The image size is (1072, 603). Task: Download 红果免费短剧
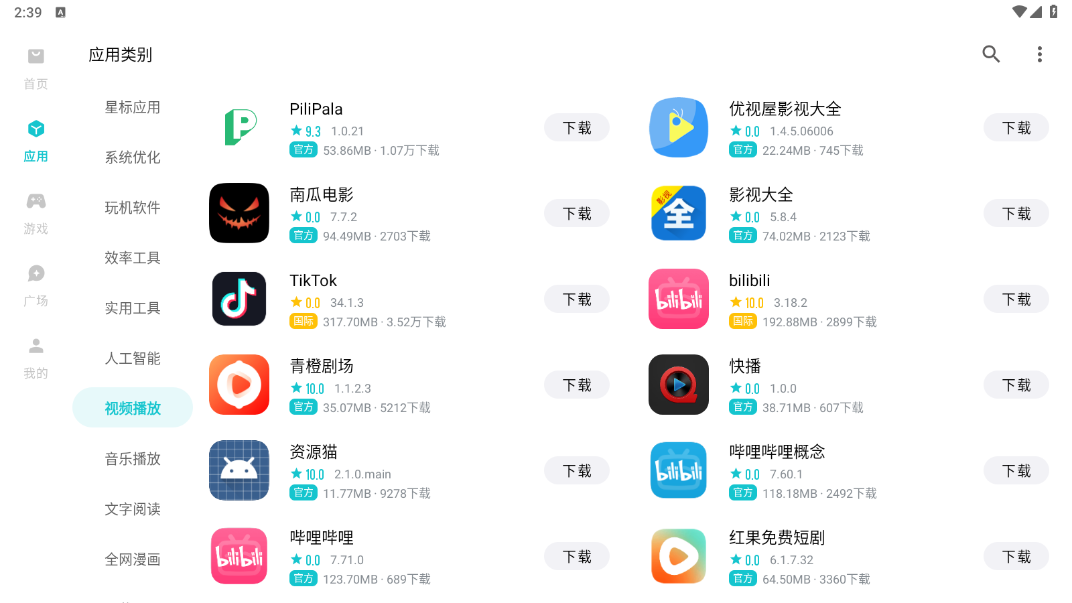coord(1016,557)
